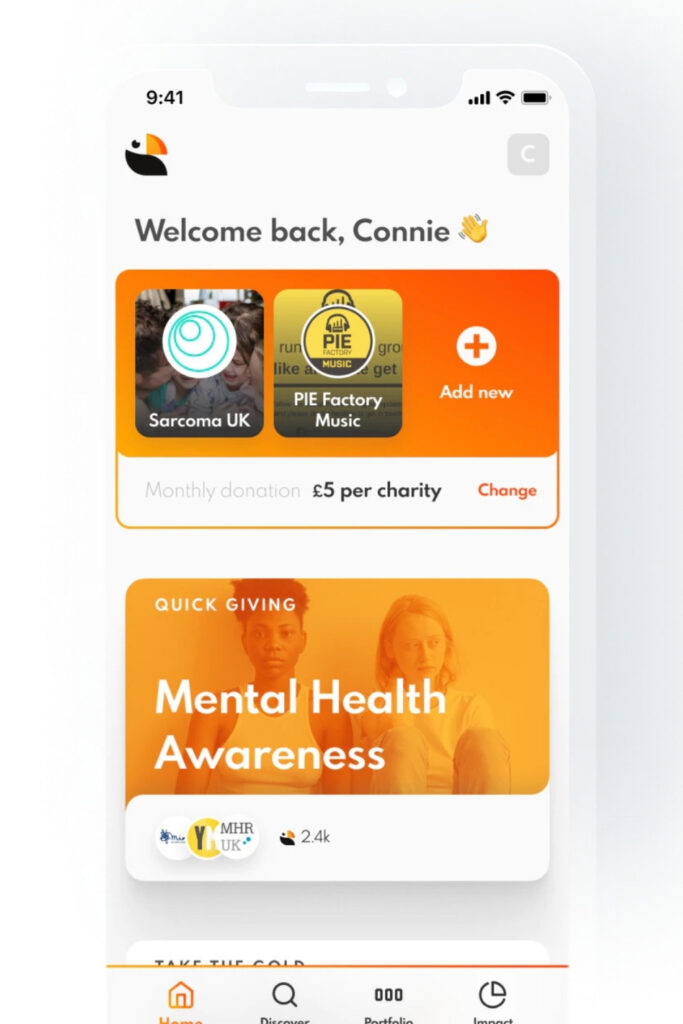Go to the Home tab
The height and width of the screenshot is (1024, 683).
click(181, 999)
